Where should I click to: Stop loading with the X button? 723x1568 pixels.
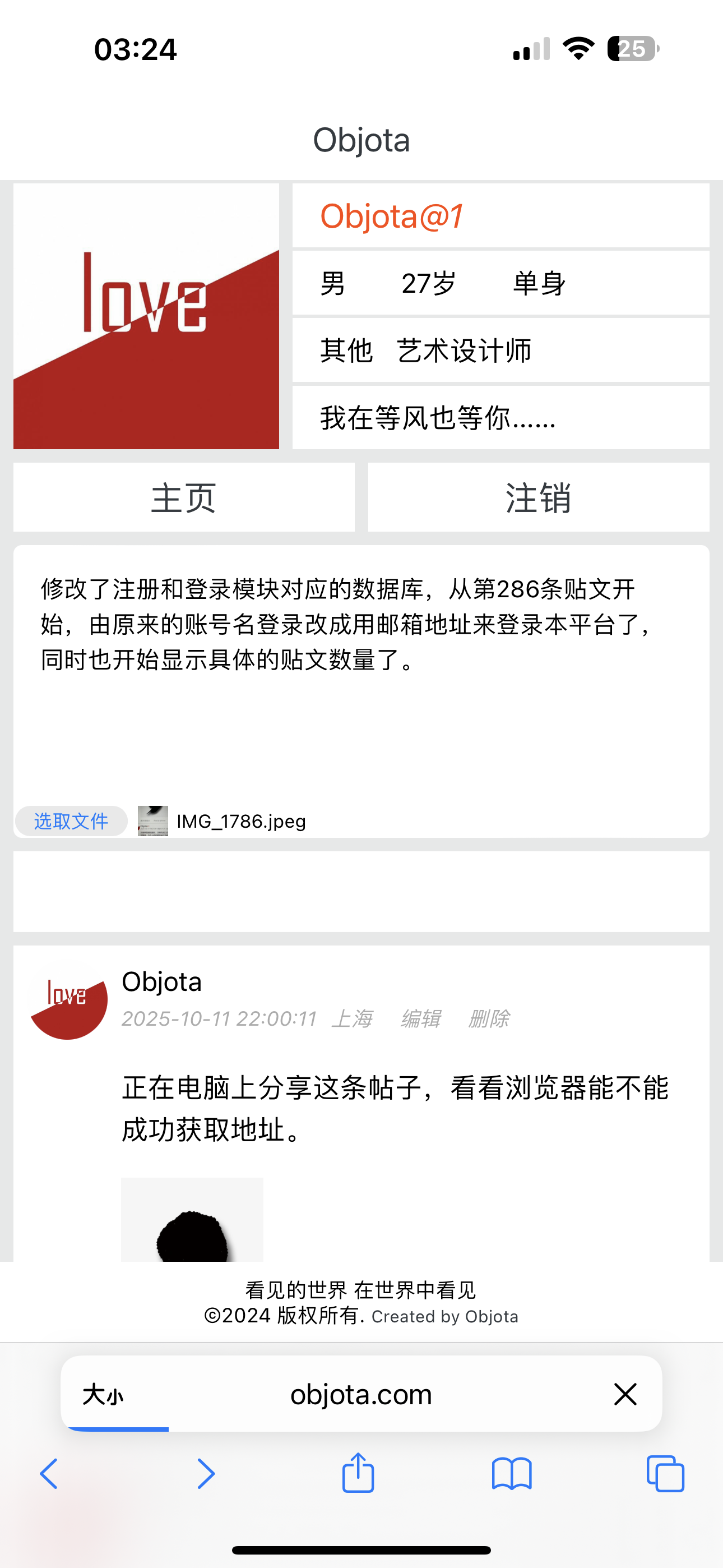(625, 1394)
